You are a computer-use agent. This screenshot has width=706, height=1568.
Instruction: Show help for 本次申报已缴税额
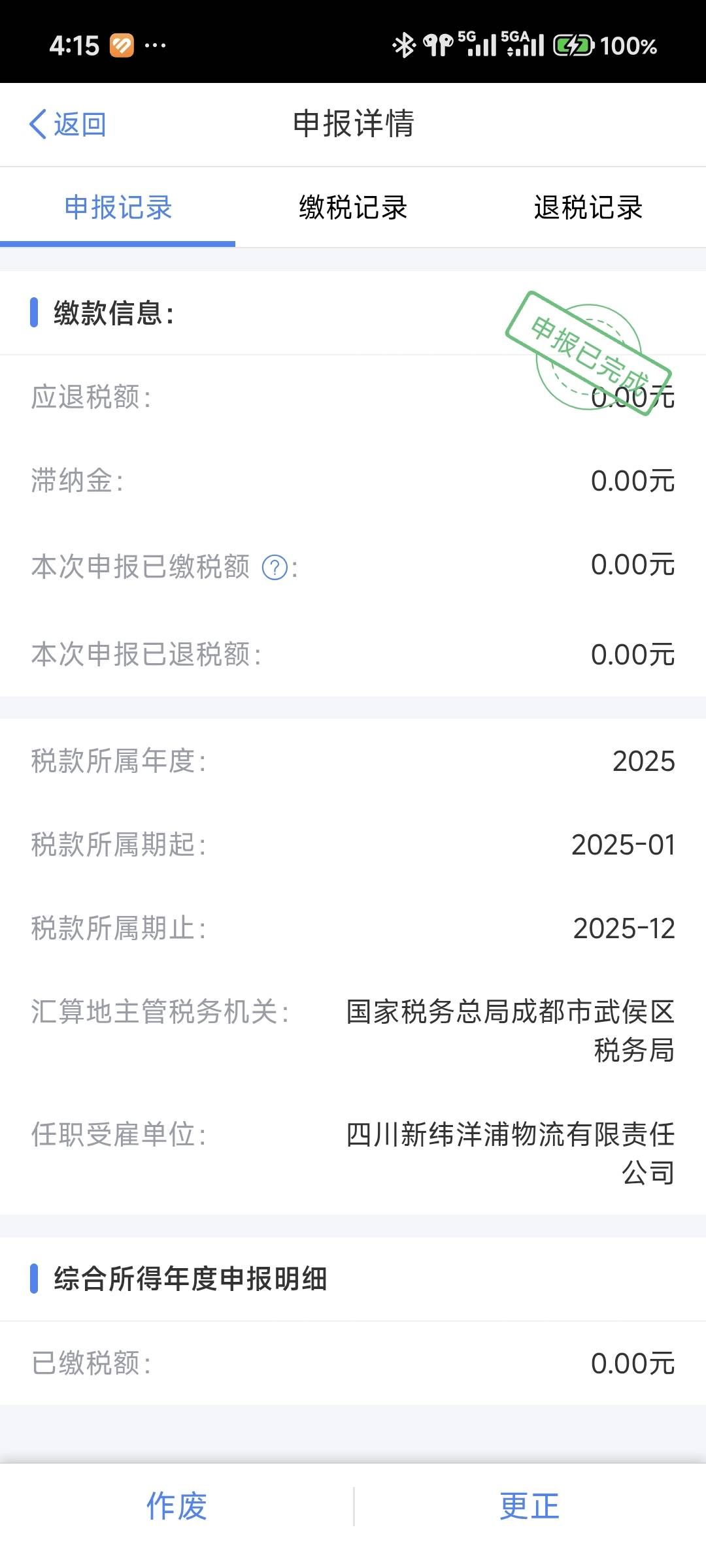[x=275, y=567]
